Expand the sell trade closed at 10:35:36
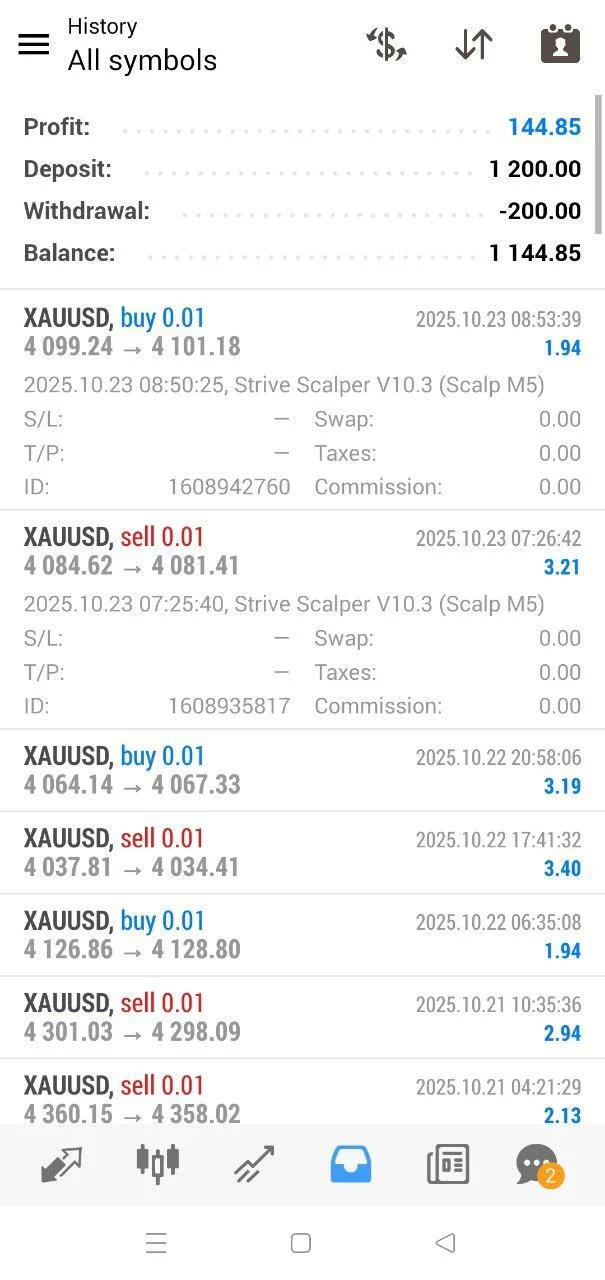Screen dimensions: 605x1280 pos(302,1017)
